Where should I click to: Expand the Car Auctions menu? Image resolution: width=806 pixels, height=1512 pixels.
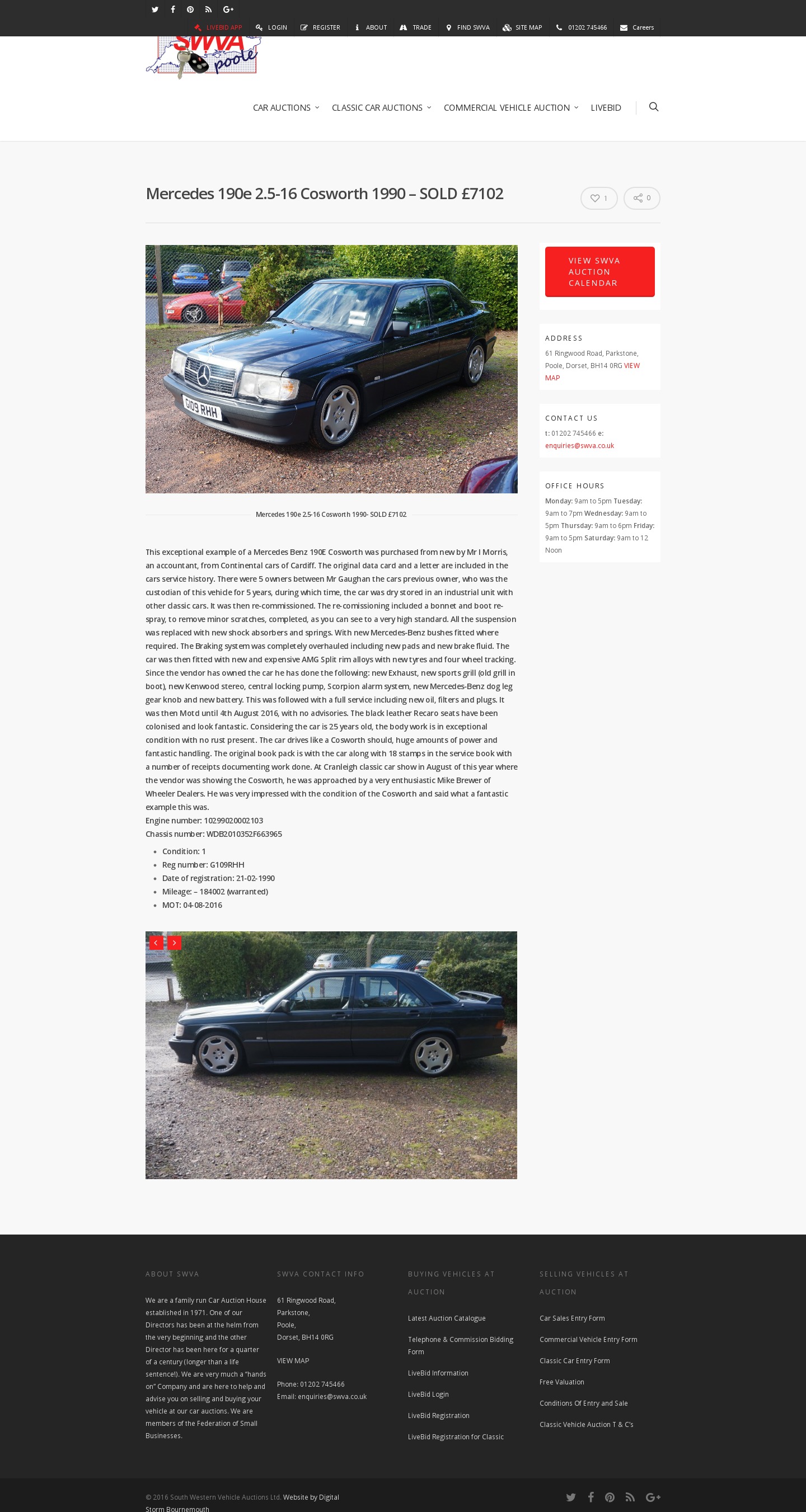[x=285, y=108]
